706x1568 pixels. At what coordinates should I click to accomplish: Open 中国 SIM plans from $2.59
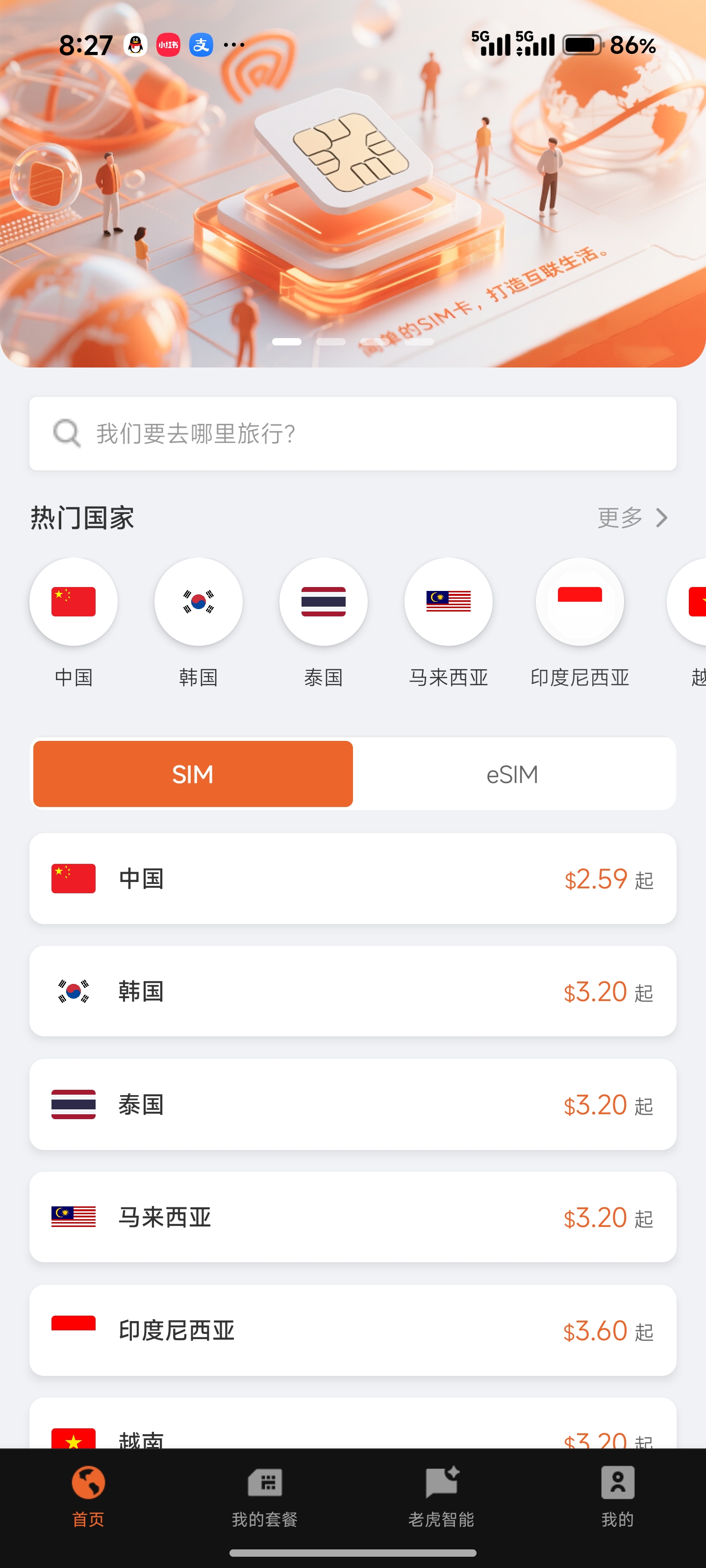pos(353,879)
